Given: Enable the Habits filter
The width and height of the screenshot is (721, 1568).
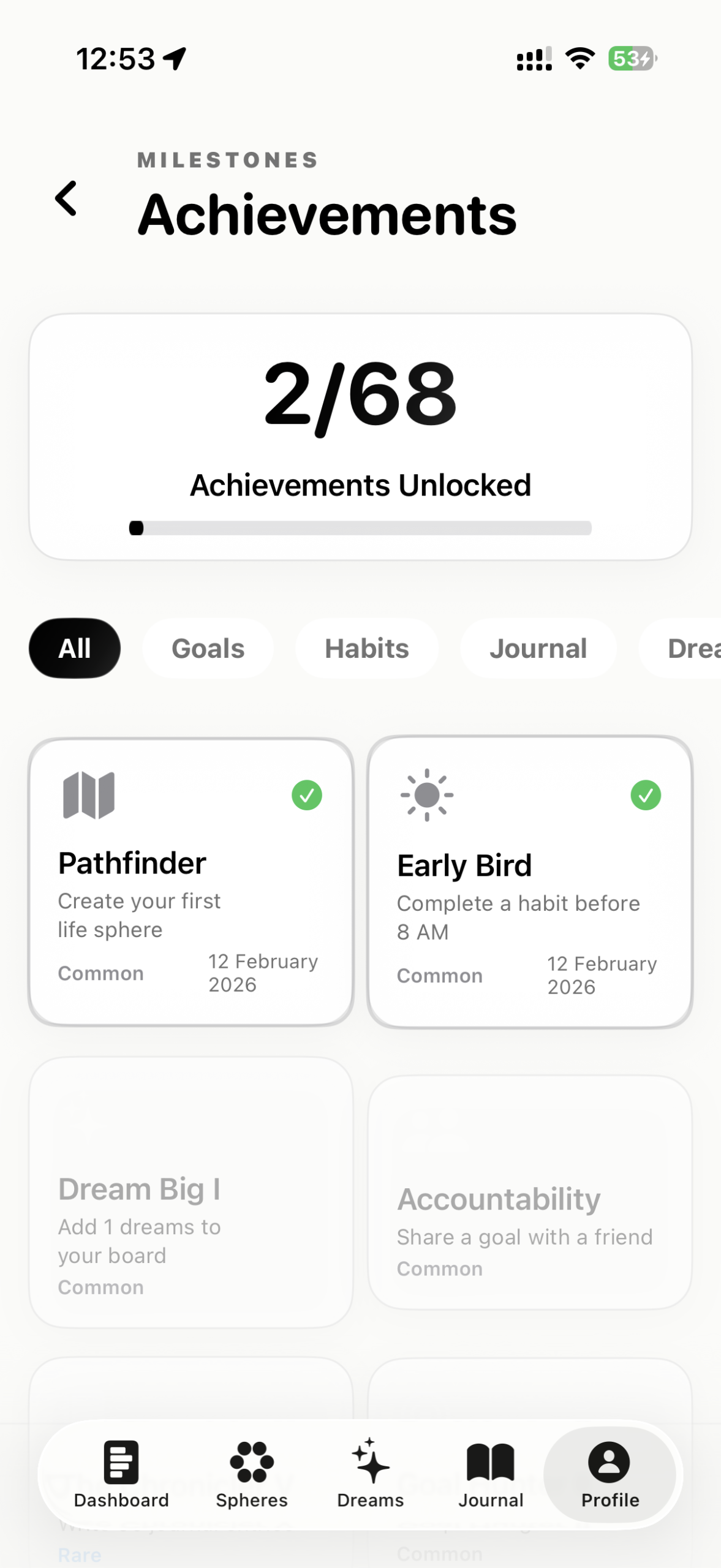Looking at the screenshot, I should click(366, 648).
